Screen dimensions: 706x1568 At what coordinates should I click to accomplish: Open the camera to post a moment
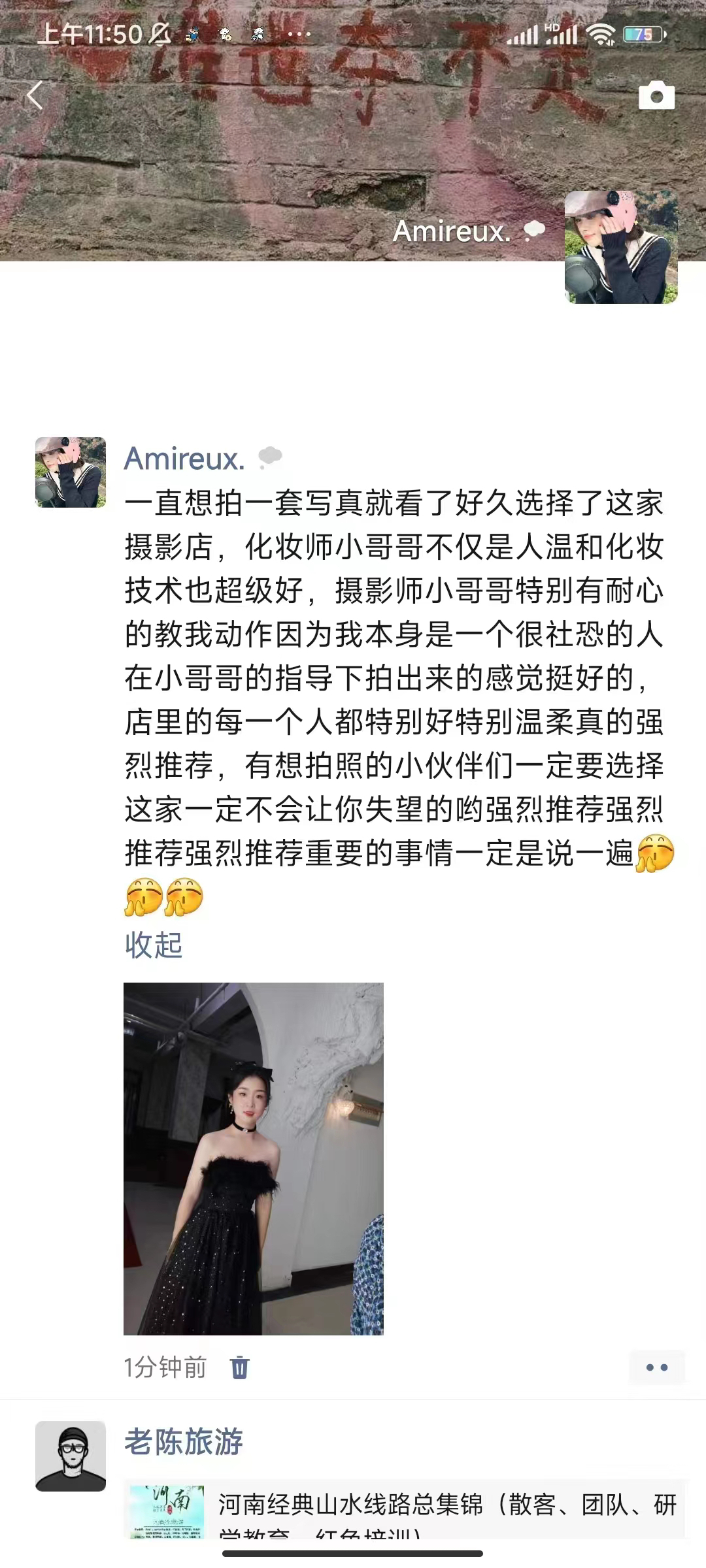click(656, 96)
